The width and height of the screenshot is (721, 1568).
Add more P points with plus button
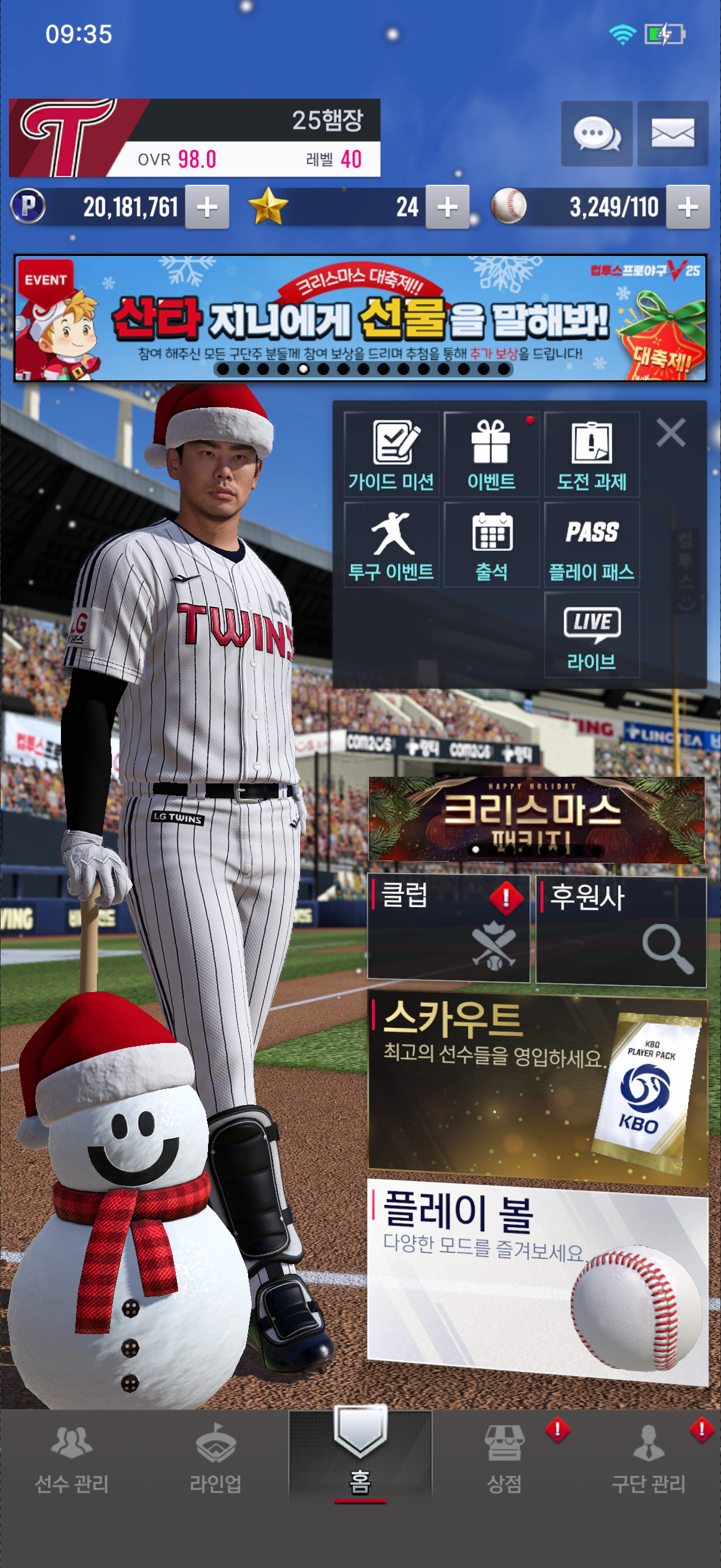207,208
